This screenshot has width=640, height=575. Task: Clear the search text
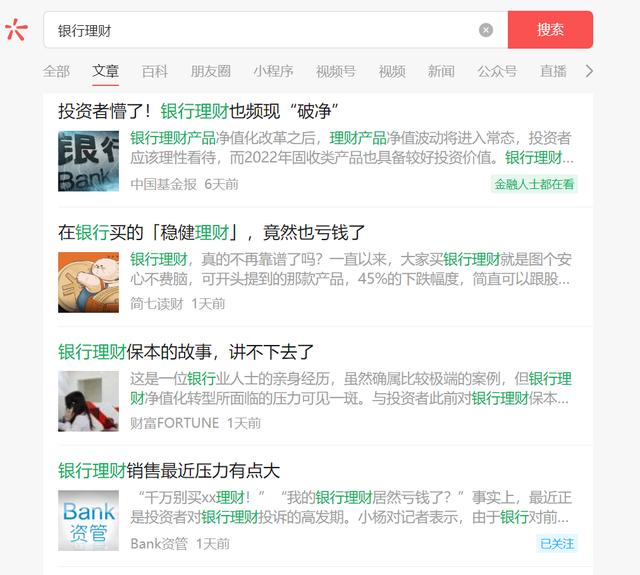pyautogui.click(x=486, y=30)
